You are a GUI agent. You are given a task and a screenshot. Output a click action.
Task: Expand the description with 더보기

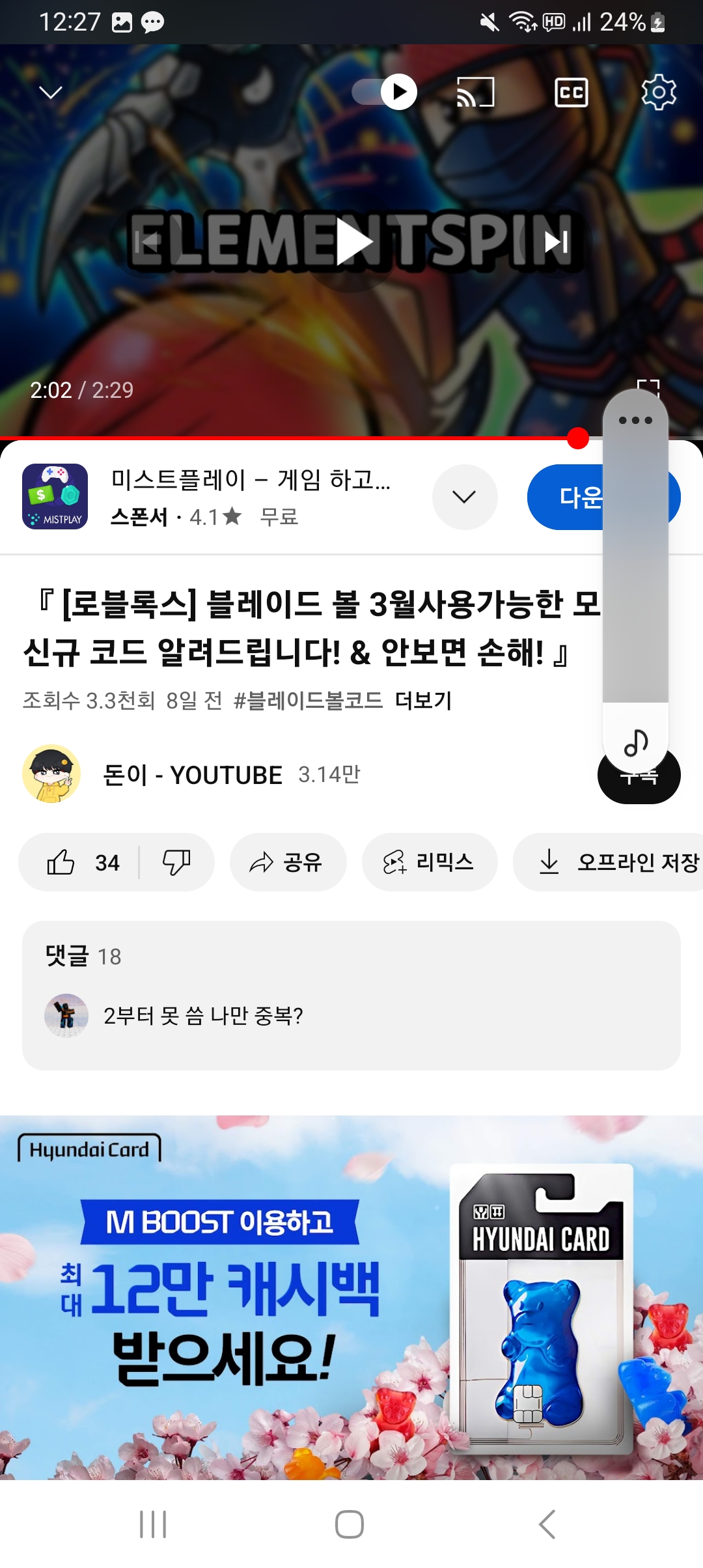424,700
